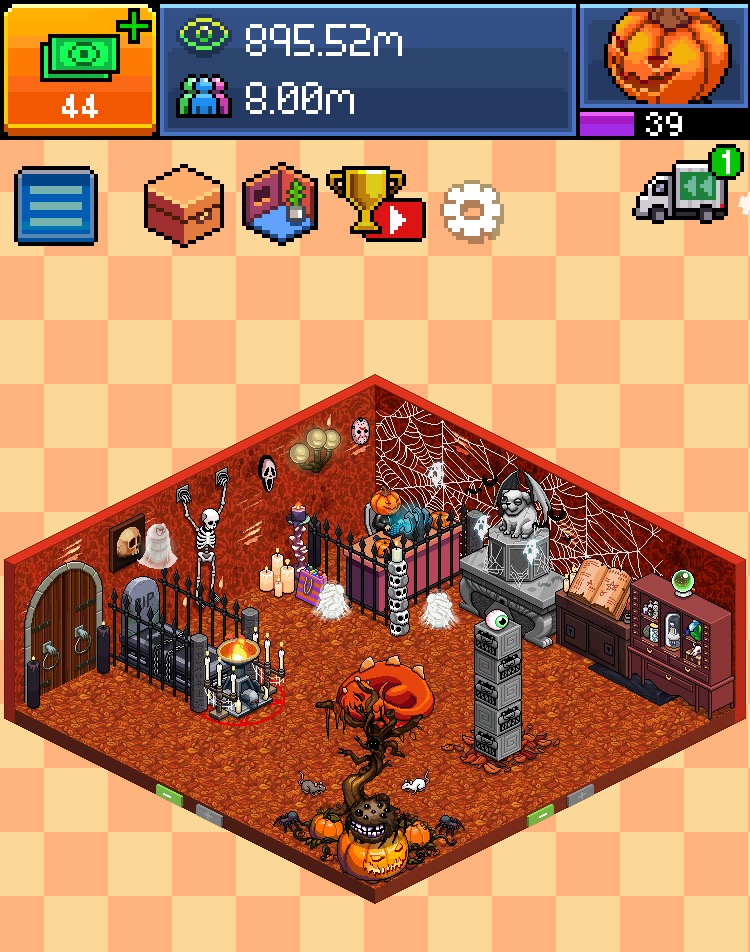Open the room editor icon
The width and height of the screenshot is (750, 952).
[x=281, y=204]
